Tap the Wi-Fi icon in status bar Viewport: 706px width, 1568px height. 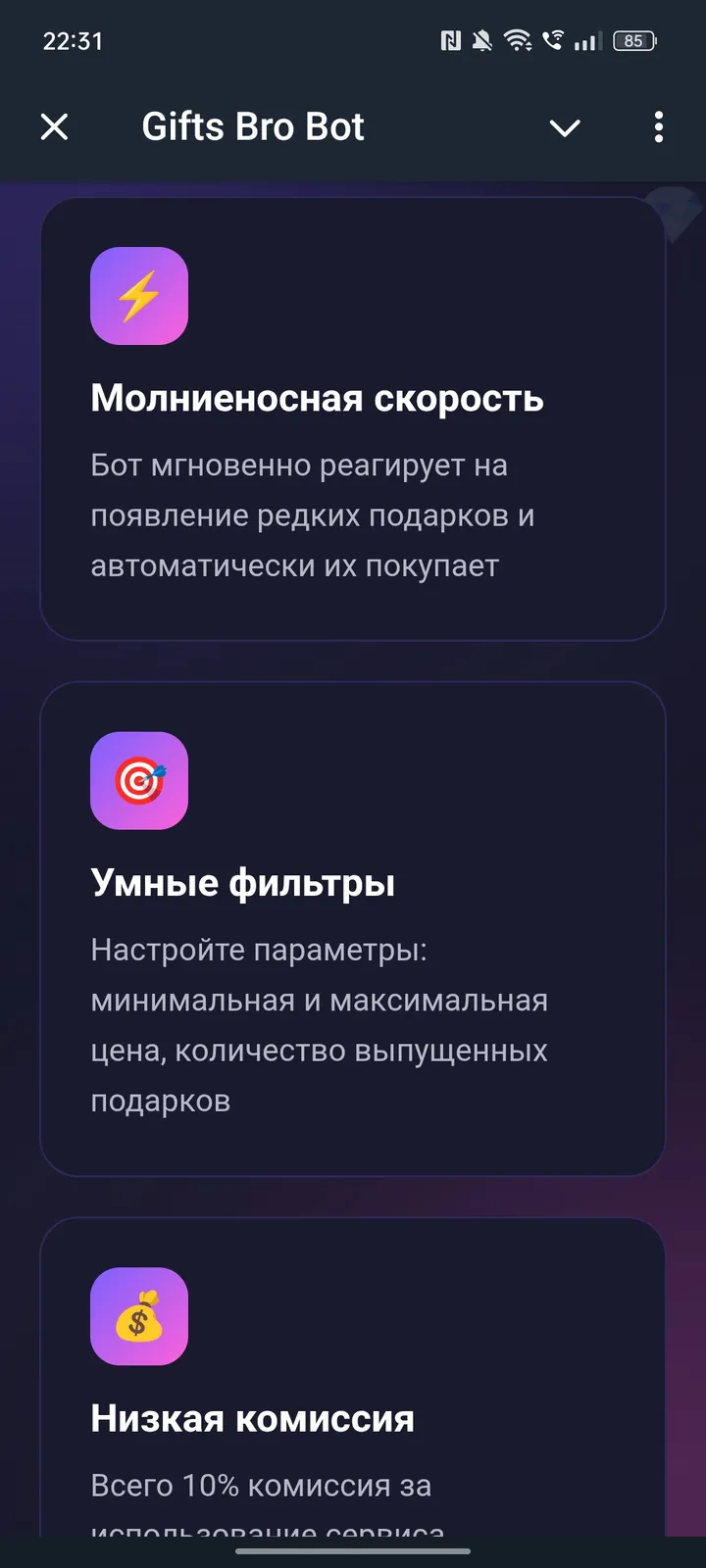[x=520, y=41]
